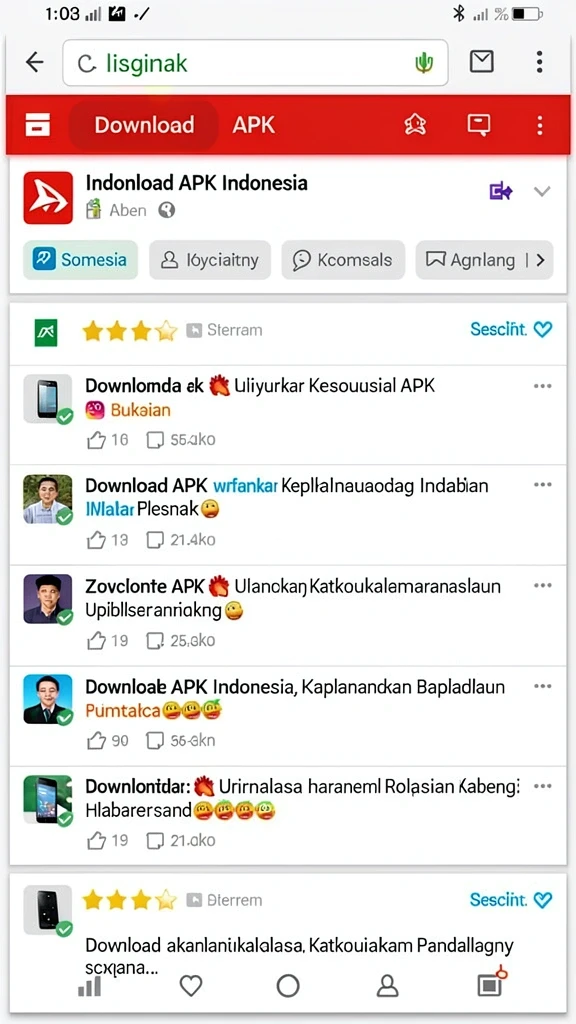Open more options for 'Downloab APK Indonesia' post
Screen dimensions: 576x1024
coord(542,686)
